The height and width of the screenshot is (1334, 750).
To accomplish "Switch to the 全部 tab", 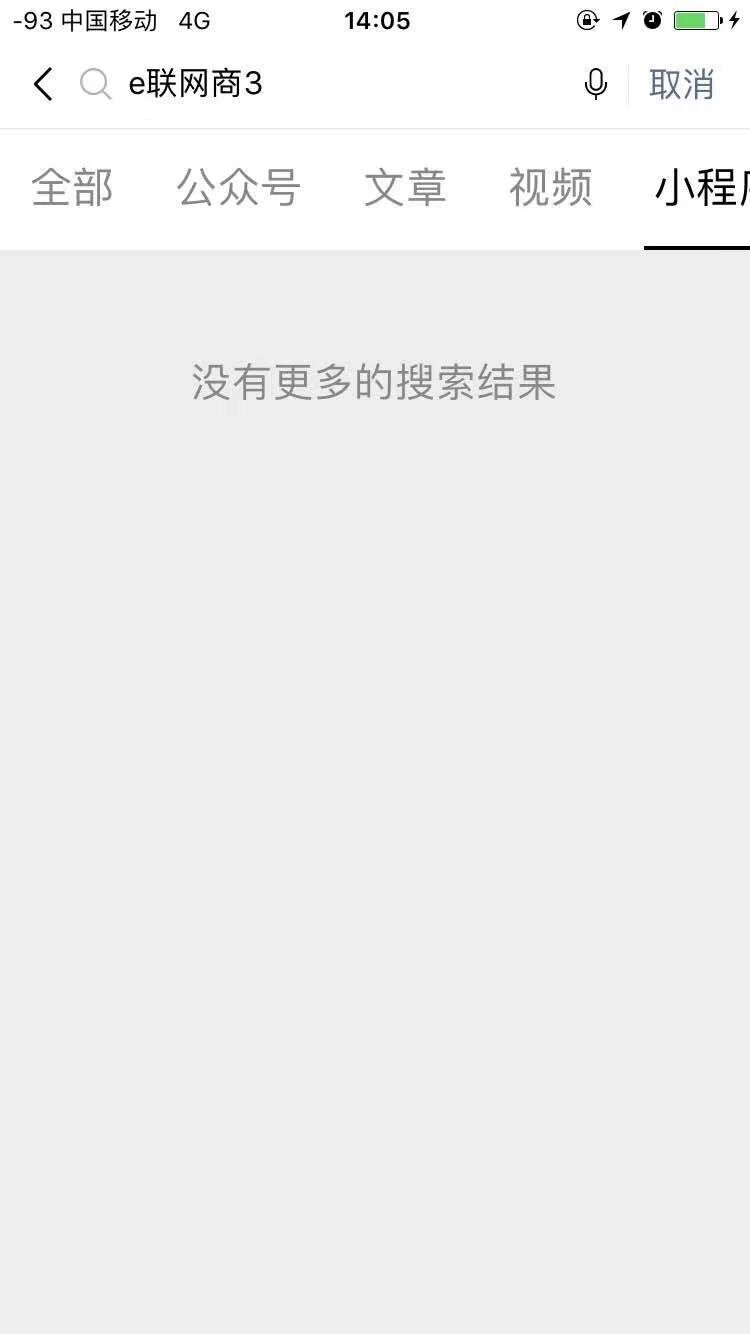I will coord(72,188).
